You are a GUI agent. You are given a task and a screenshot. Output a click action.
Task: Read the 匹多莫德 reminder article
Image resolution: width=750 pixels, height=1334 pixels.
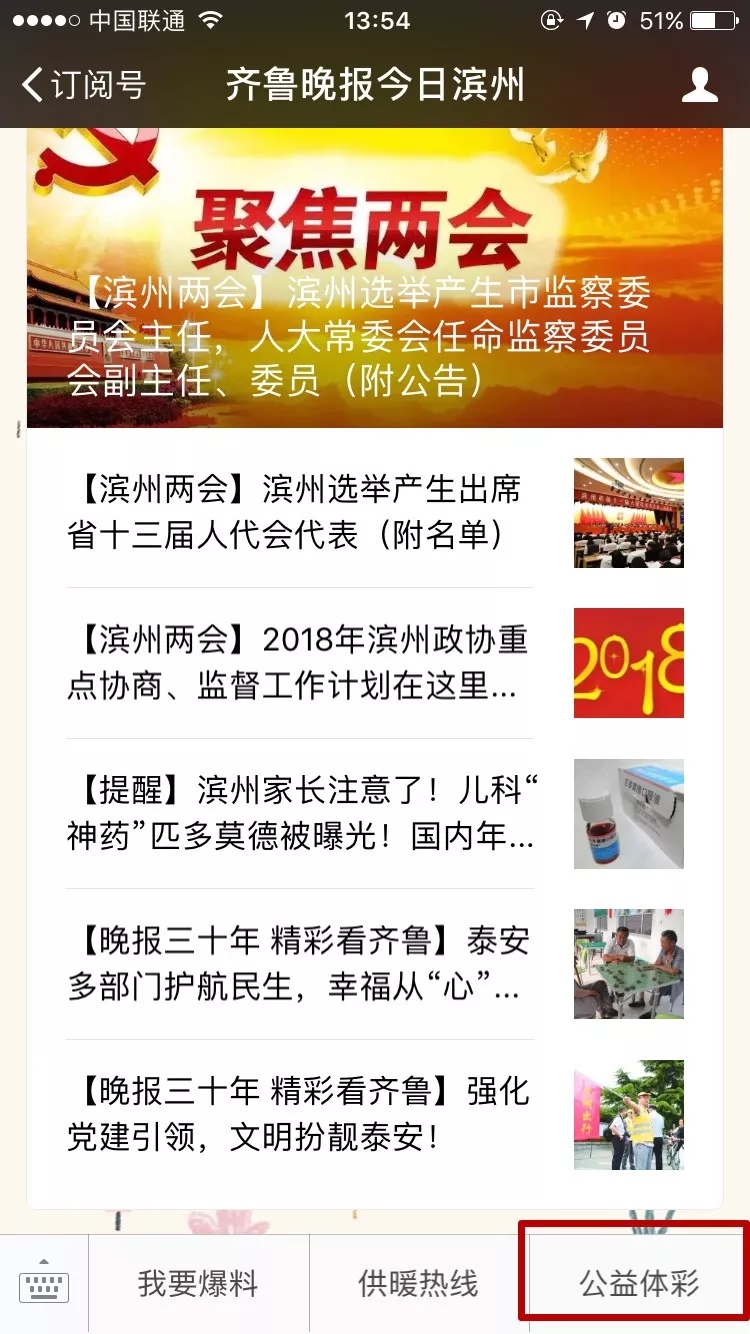click(375, 813)
